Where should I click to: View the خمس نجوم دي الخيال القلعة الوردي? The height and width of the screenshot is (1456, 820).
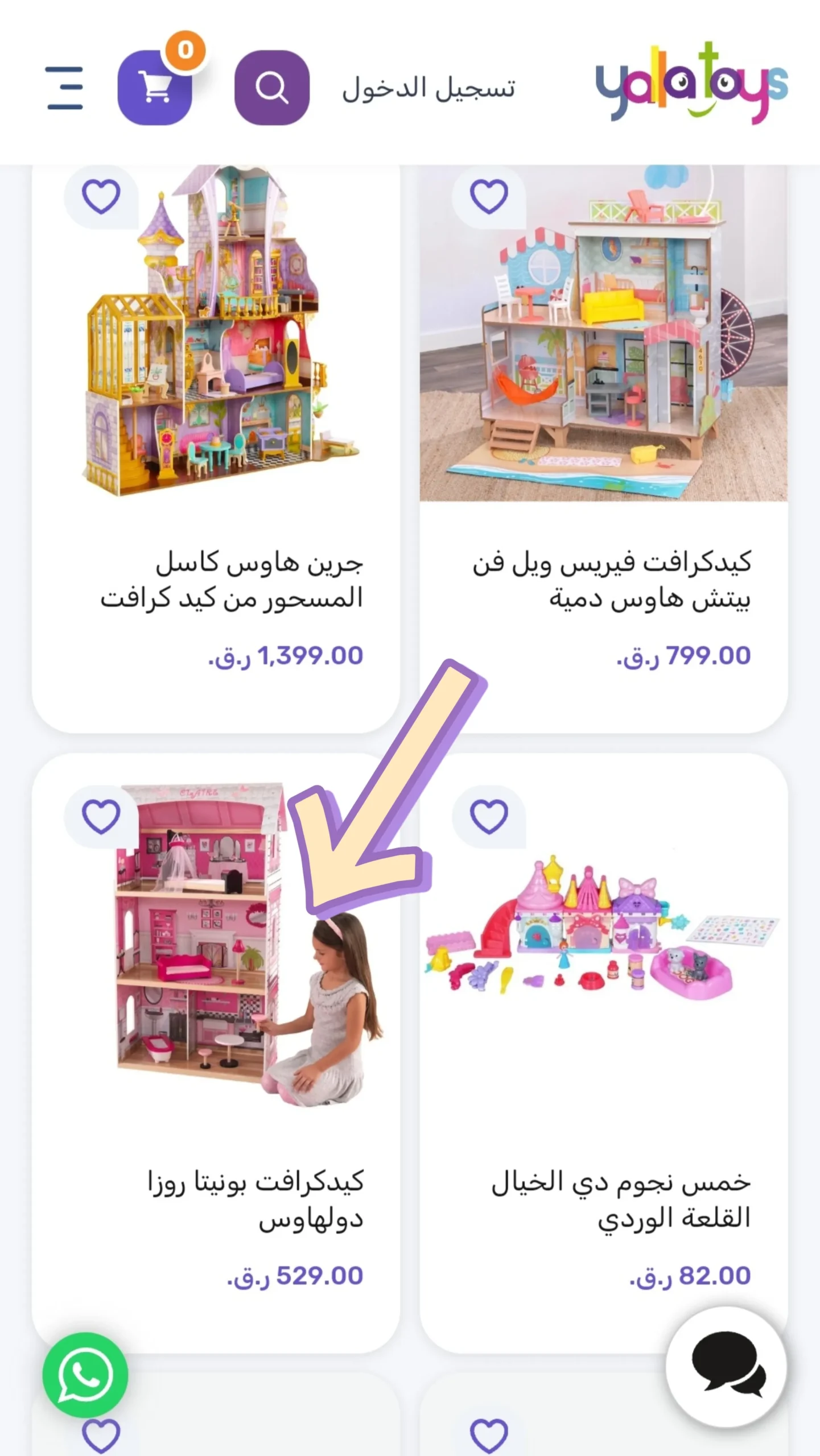point(620,1200)
